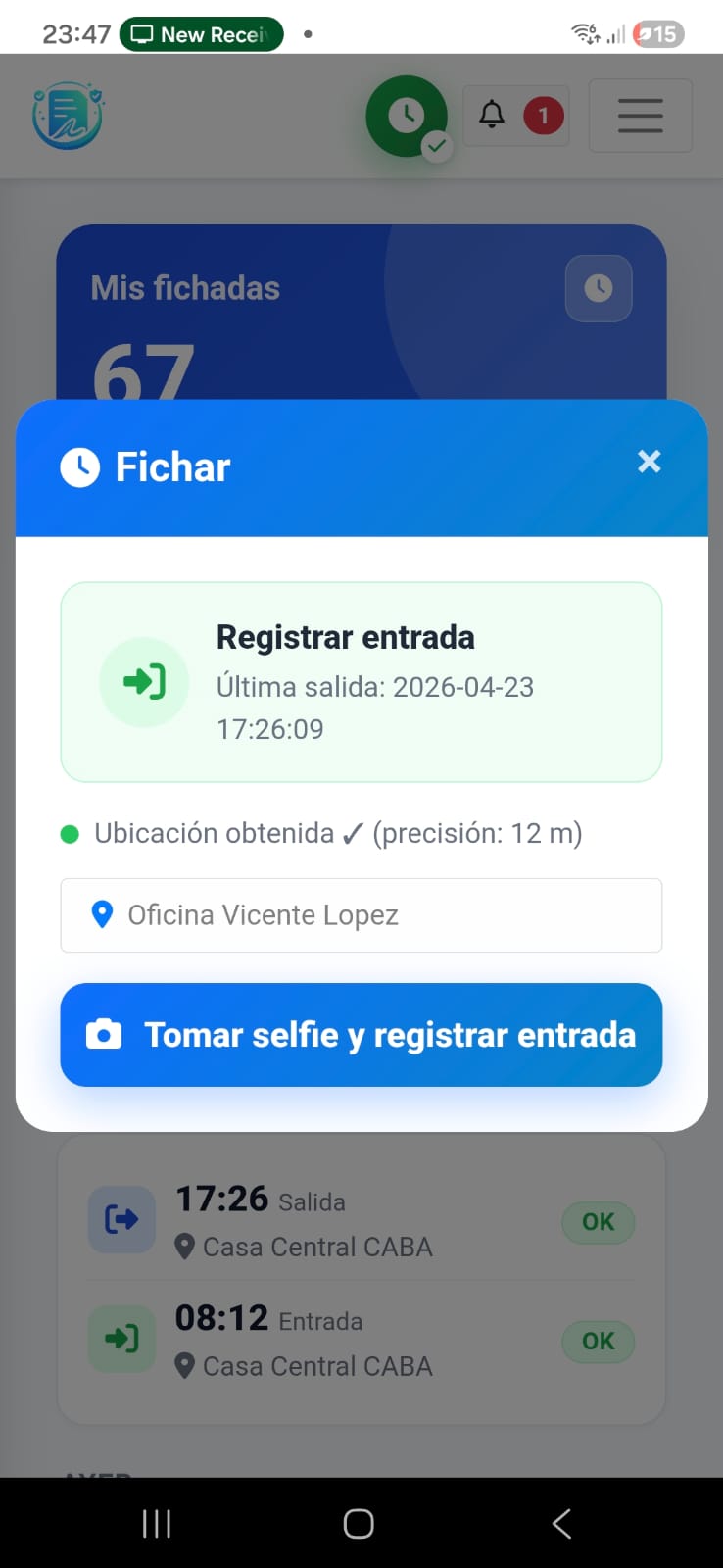The height and width of the screenshot is (1568, 723).
Task: Tap the New Receiver notification pill
Action: [200, 33]
